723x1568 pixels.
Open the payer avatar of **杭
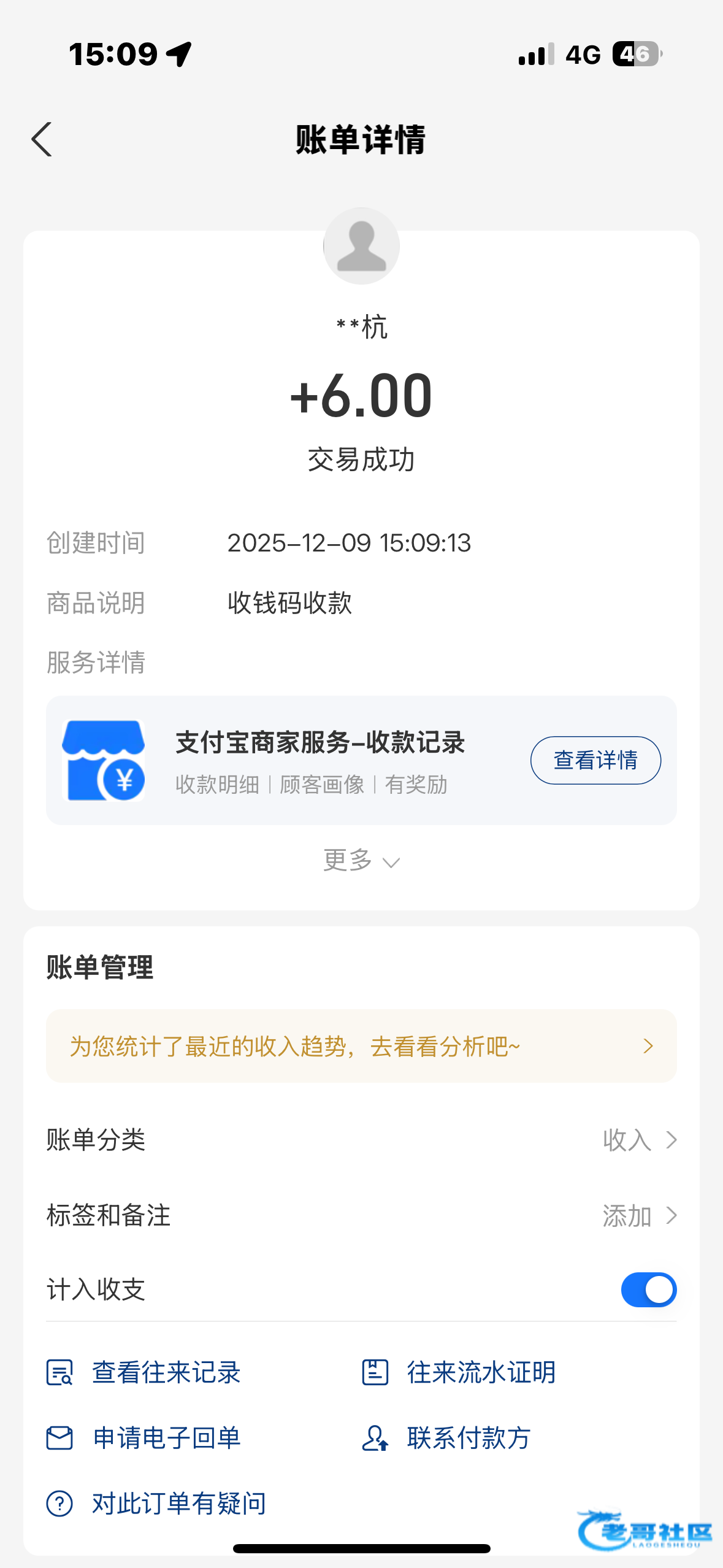pyautogui.click(x=361, y=246)
